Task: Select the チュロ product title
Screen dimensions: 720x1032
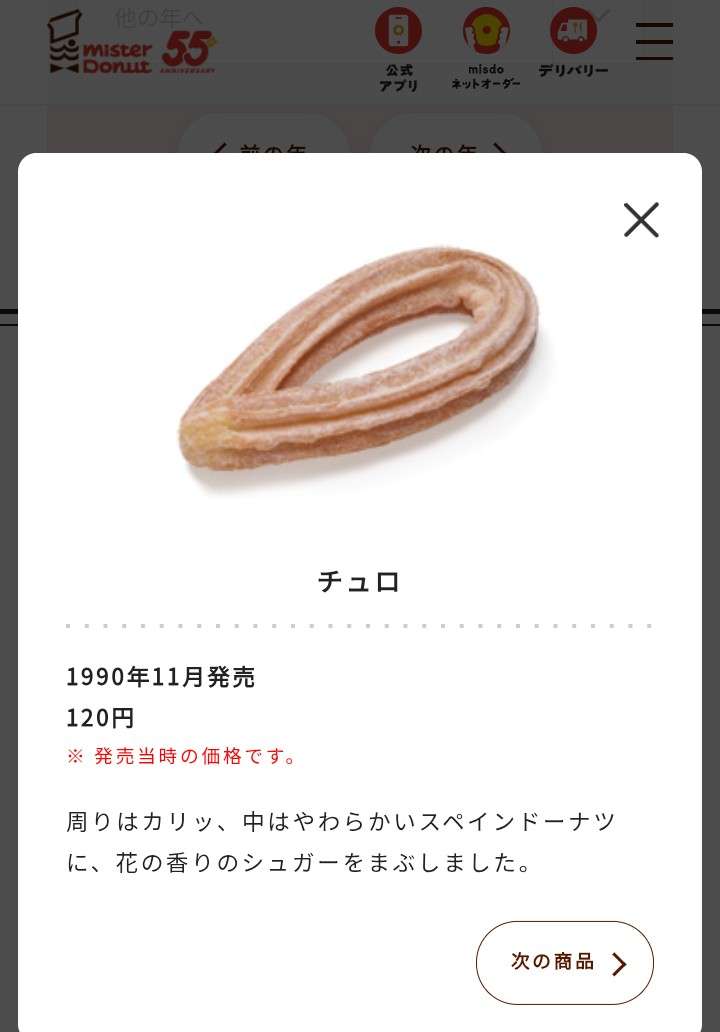Action: pyautogui.click(x=358, y=581)
